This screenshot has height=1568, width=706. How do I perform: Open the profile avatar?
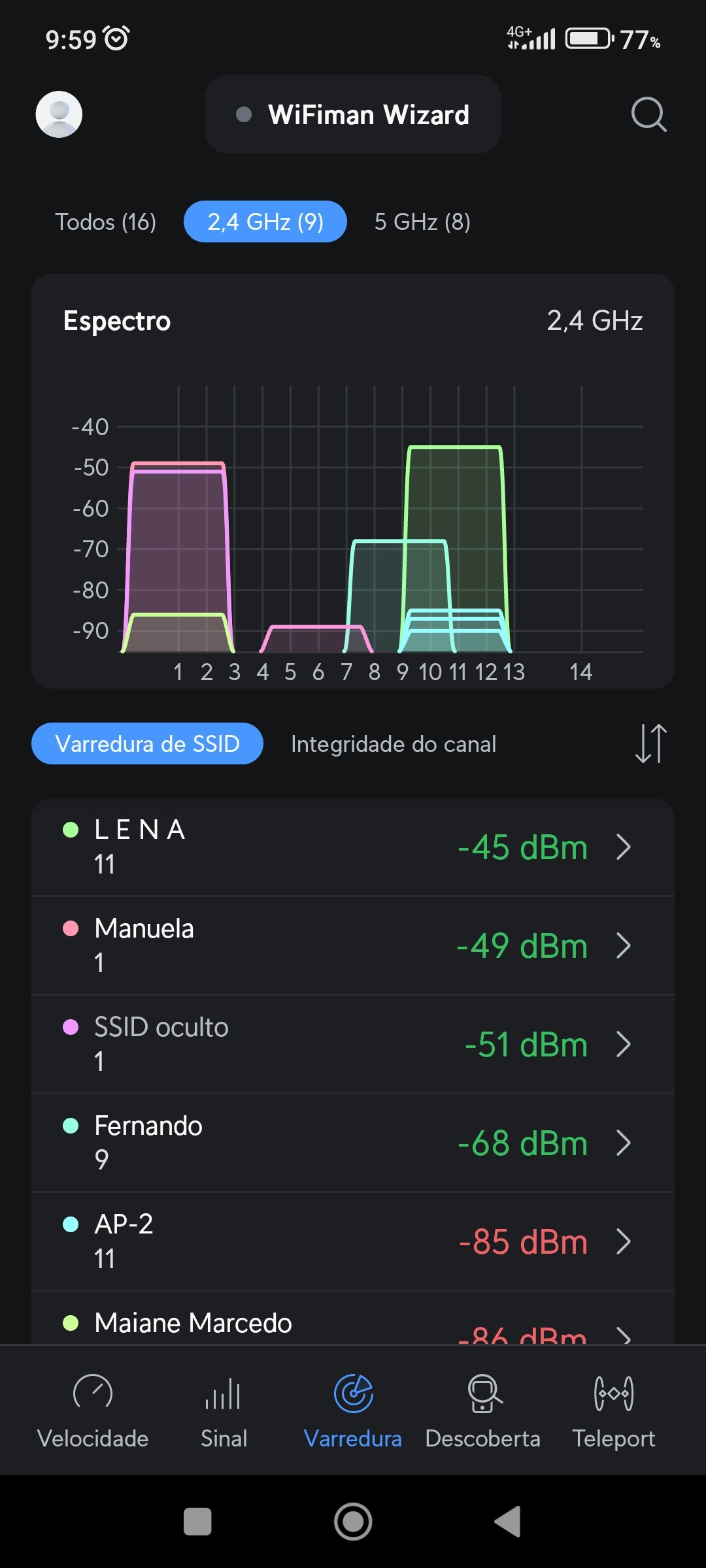(x=59, y=114)
